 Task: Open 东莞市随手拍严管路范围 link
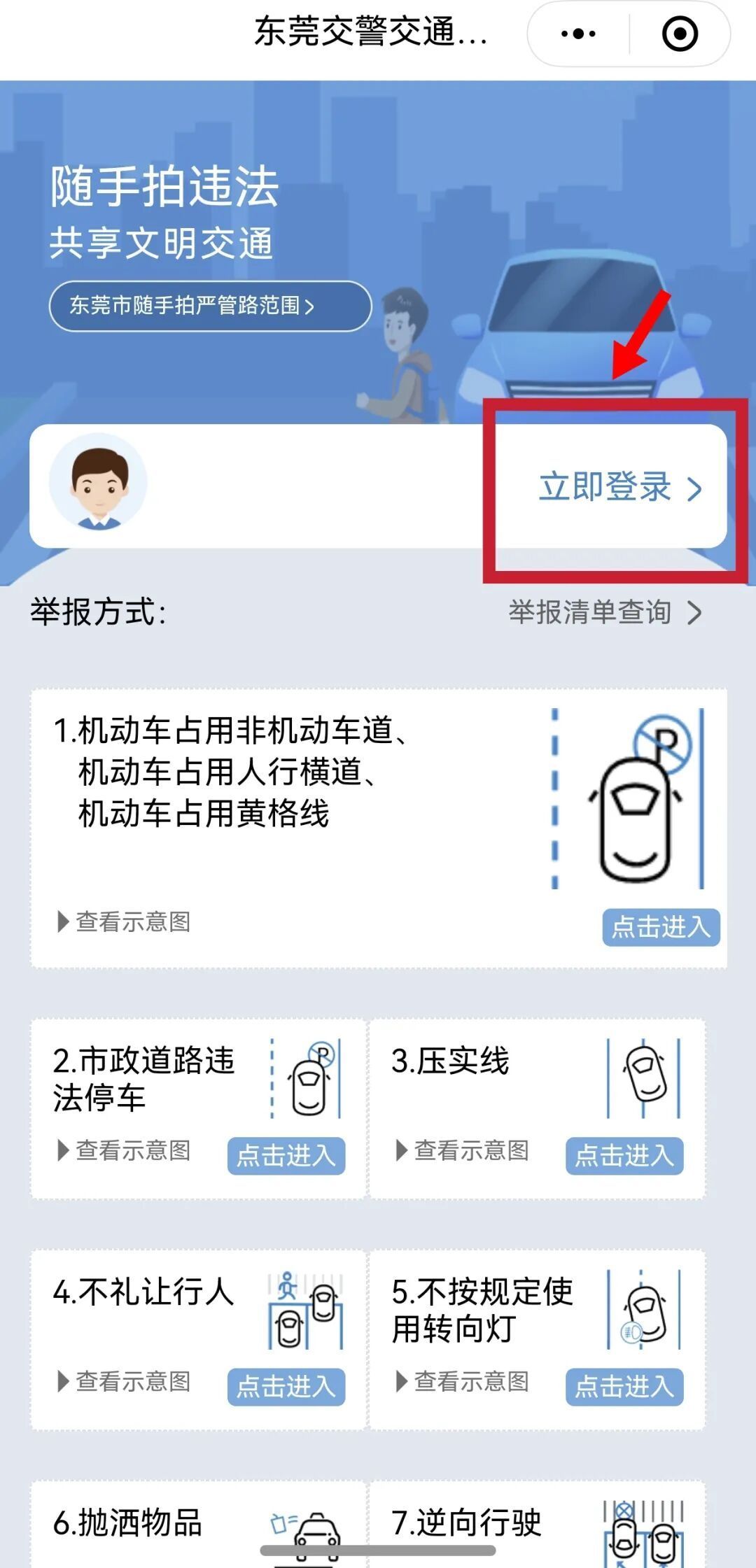[x=209, y=306]
